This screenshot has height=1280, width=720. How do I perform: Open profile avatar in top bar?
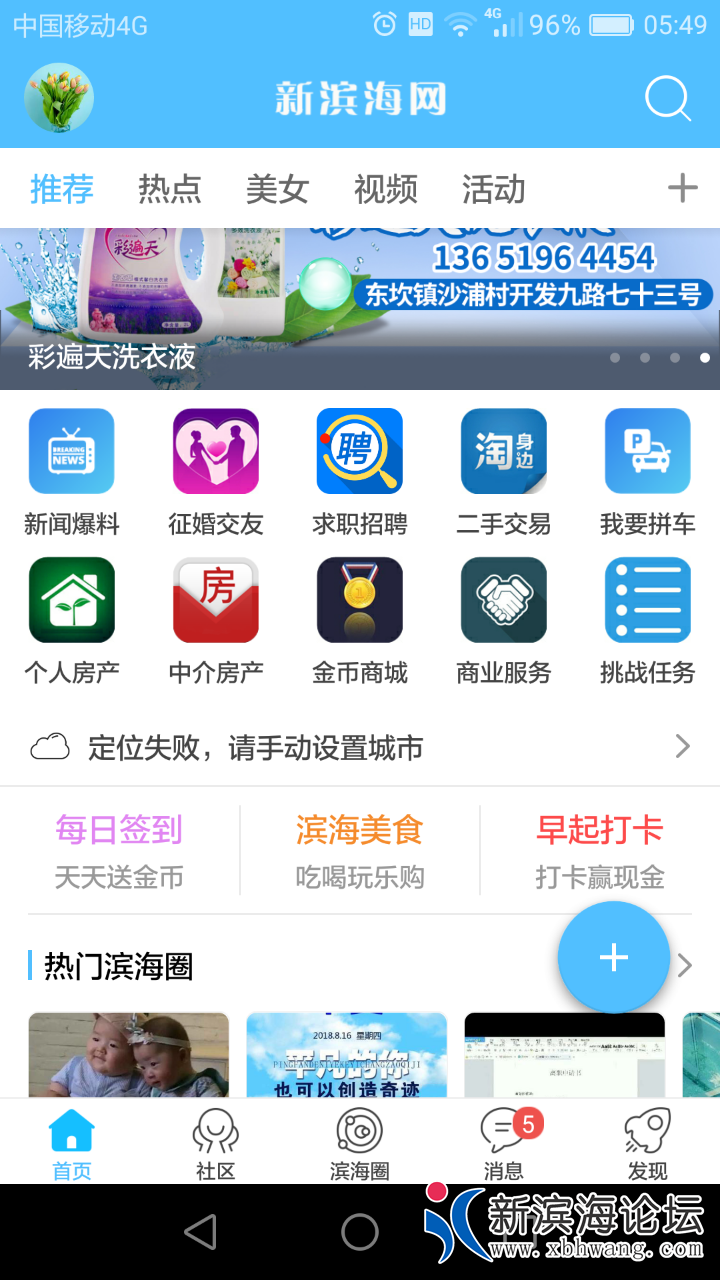pyautogui.click(x=59, y=98)
